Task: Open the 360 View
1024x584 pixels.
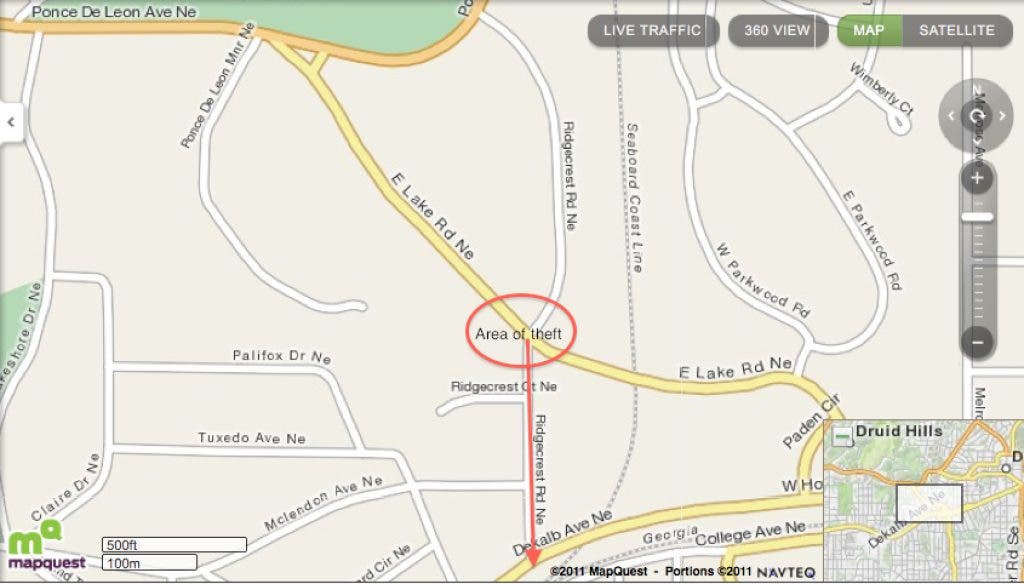Action: point(777,30)
